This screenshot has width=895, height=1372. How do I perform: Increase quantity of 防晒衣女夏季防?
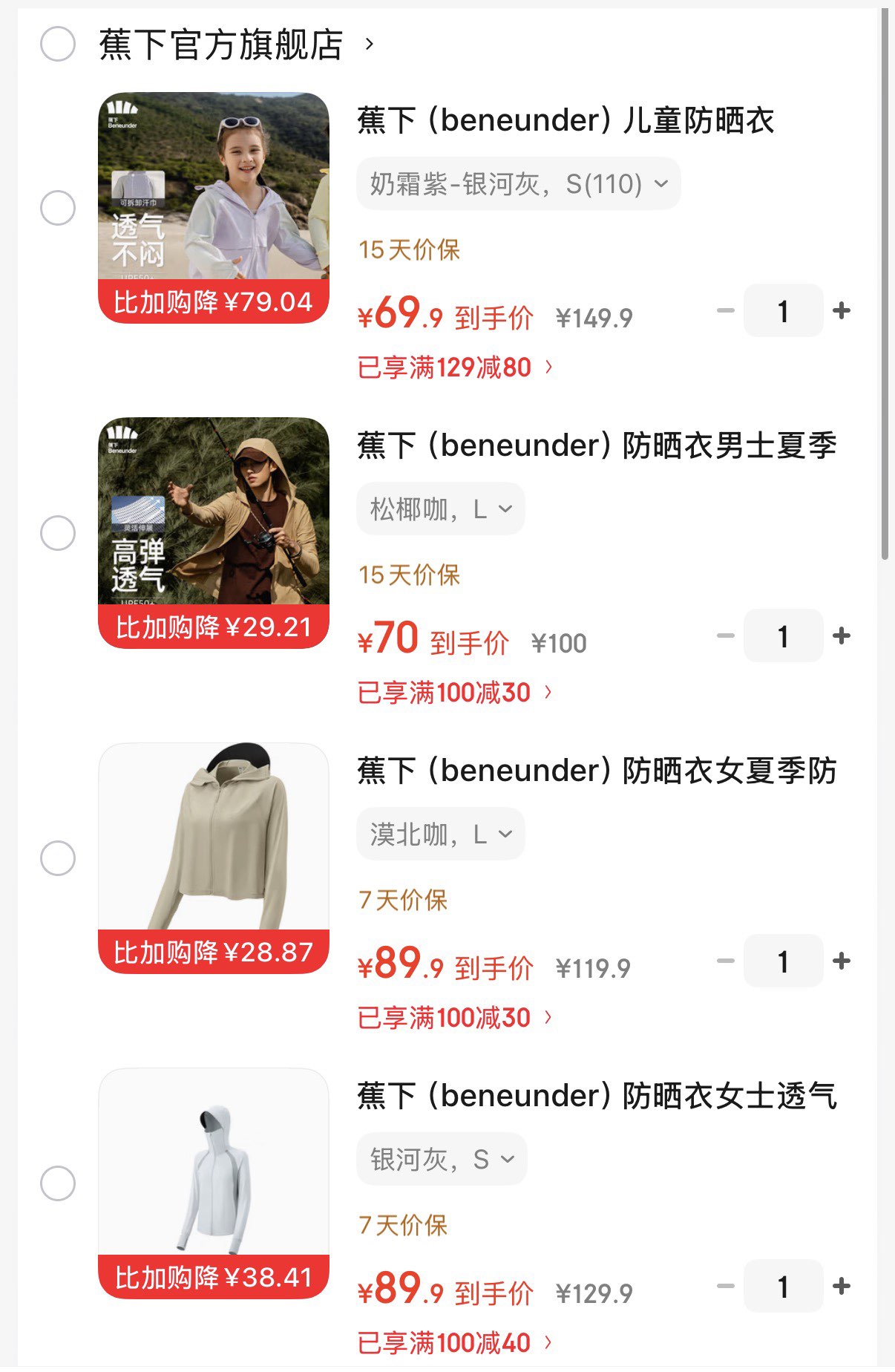click(842, 961)
